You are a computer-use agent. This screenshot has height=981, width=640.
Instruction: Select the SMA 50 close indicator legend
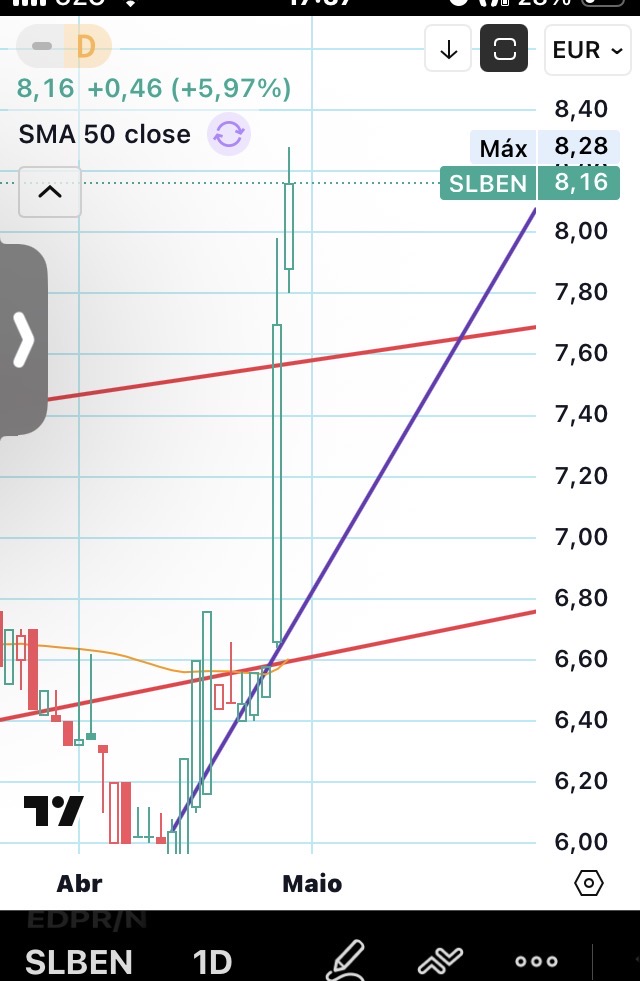(105, 134)
